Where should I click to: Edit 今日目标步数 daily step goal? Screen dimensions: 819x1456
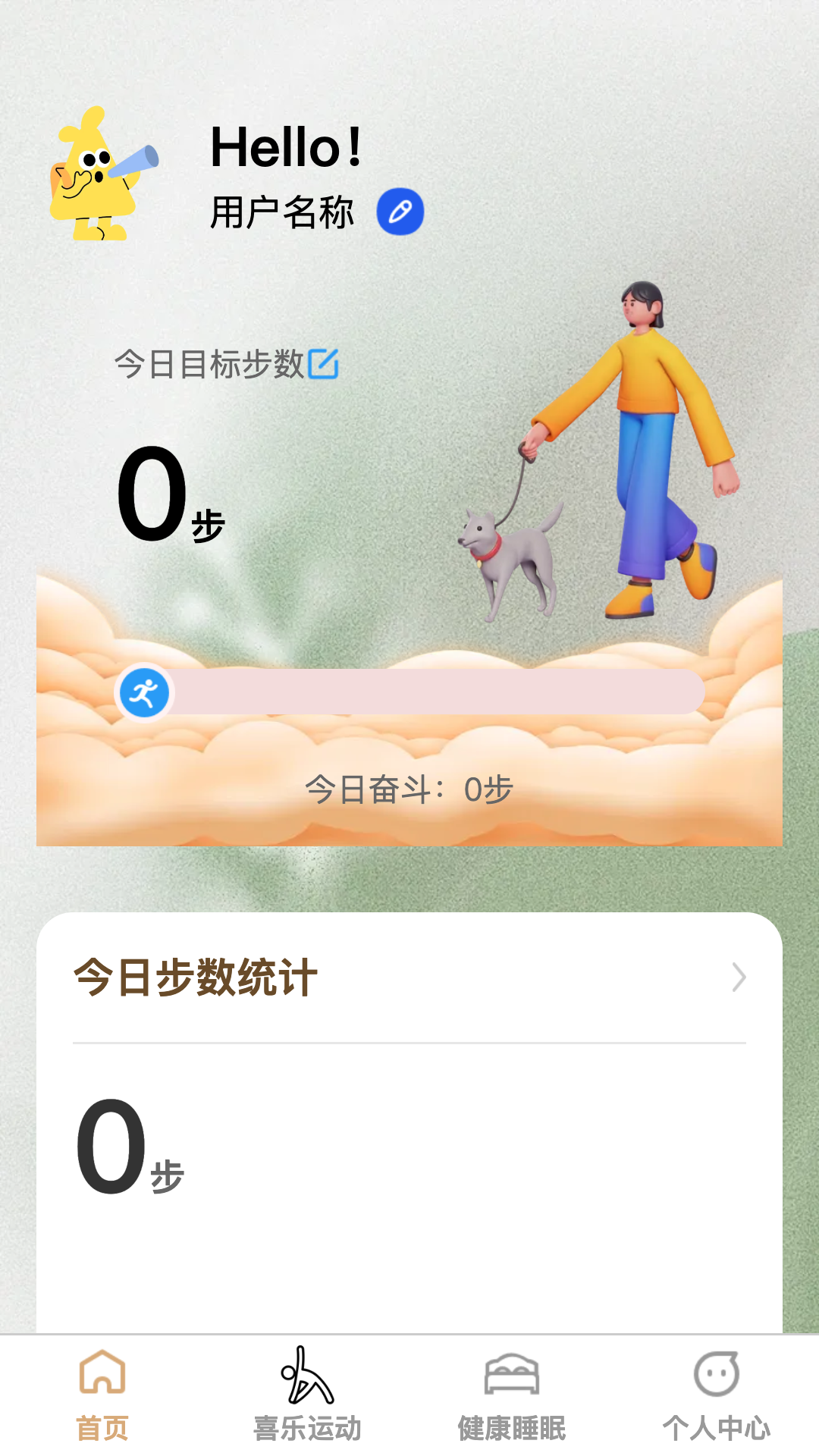(323, 364)
